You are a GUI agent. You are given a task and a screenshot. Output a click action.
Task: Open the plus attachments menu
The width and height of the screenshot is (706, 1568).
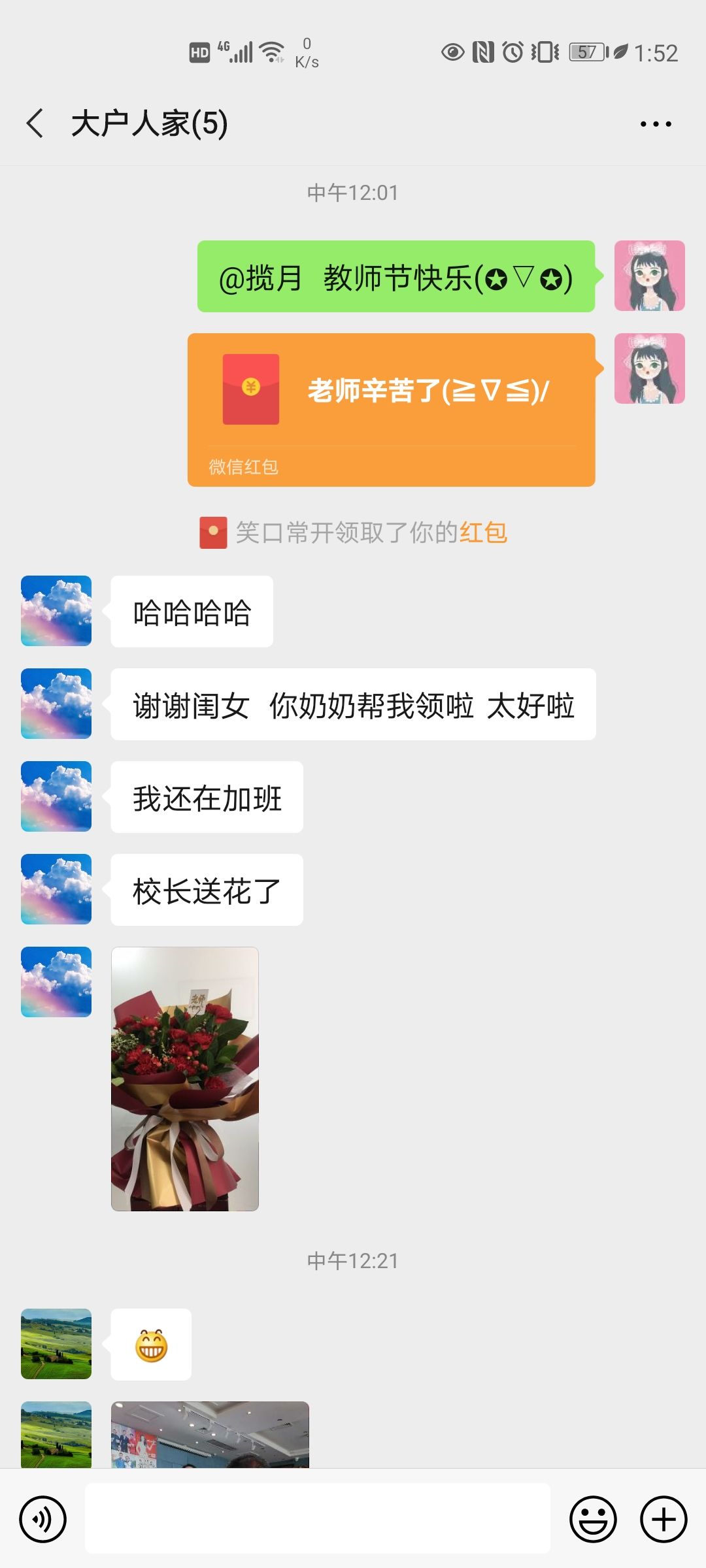point(664,1519)
